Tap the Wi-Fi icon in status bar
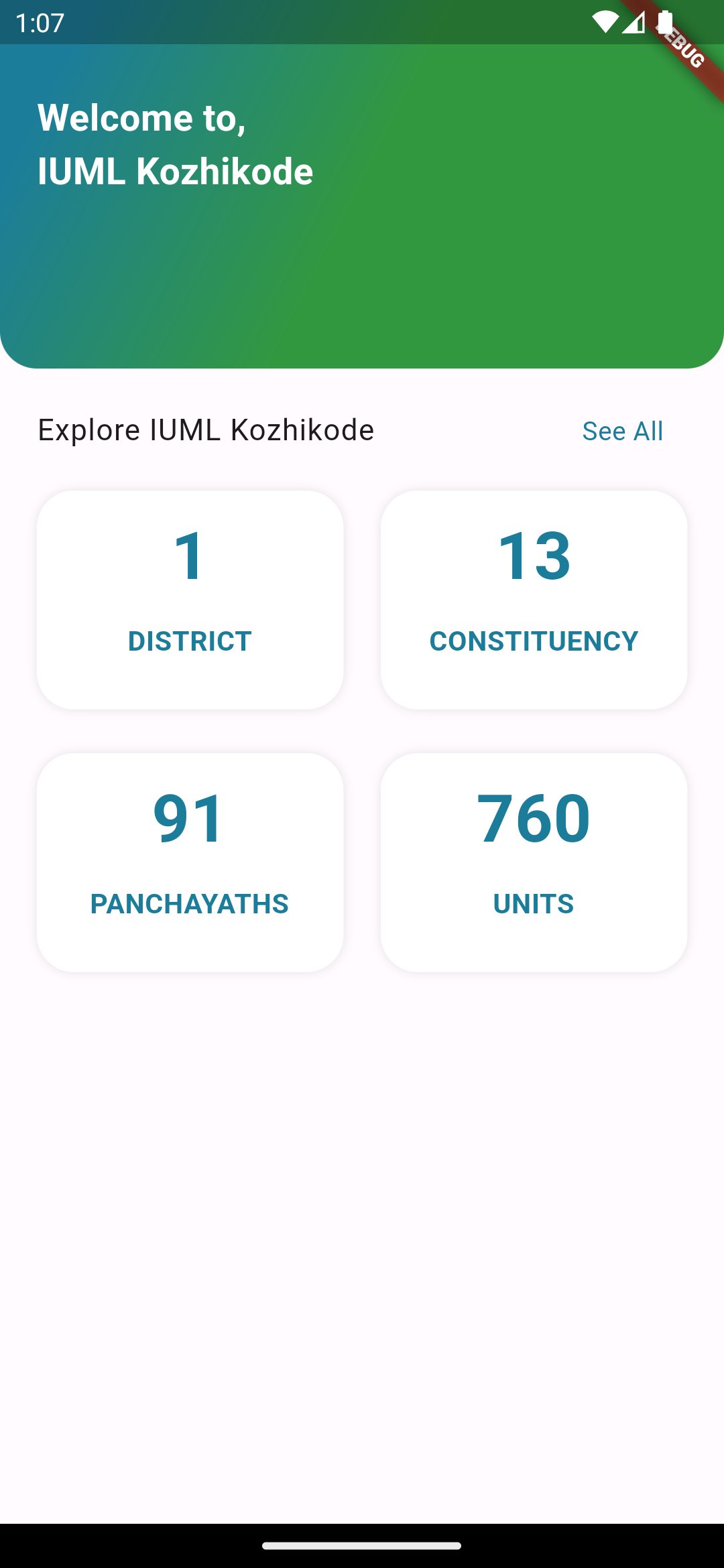 [x=605, y=22]
